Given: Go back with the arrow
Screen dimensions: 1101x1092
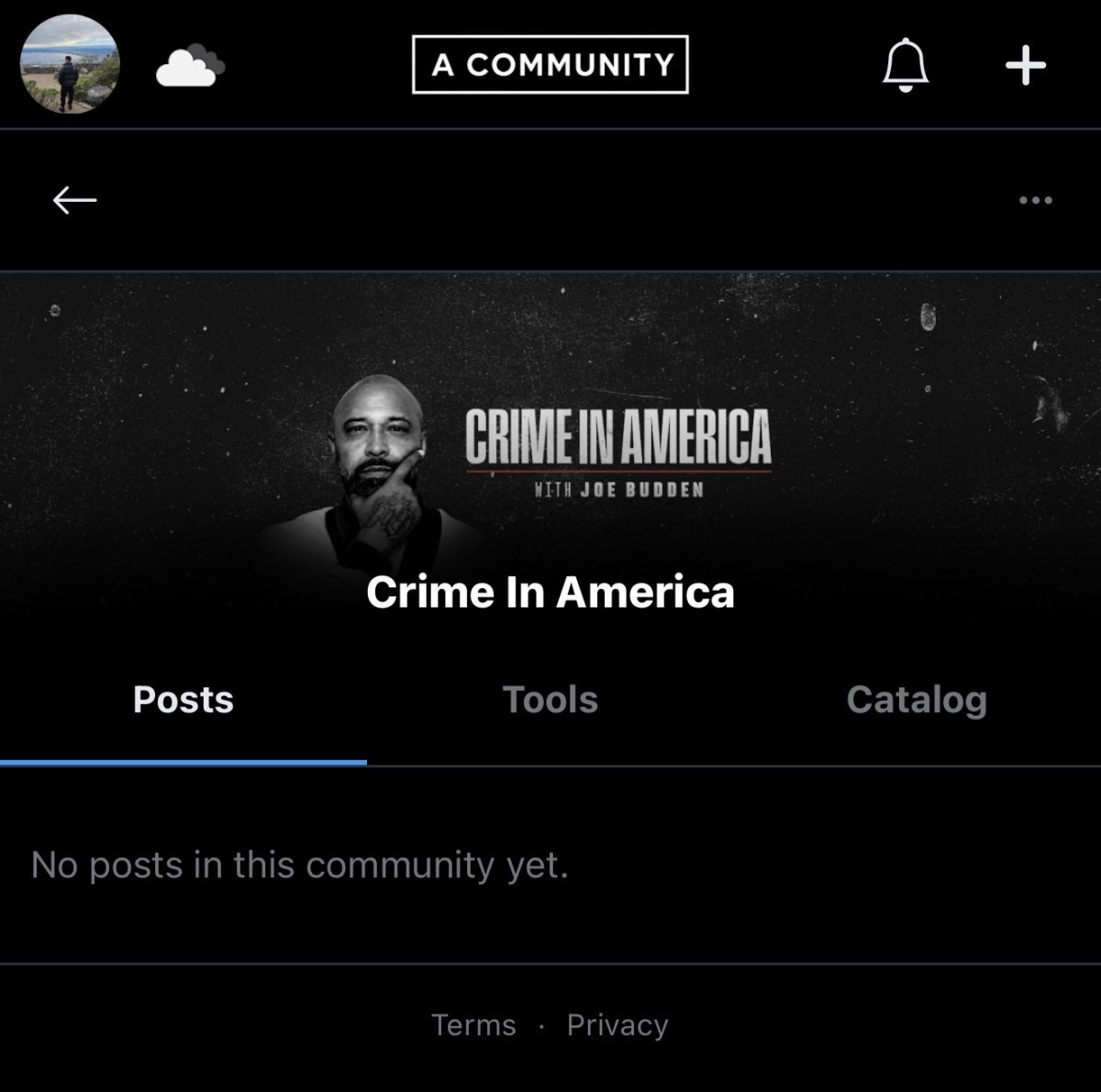Looking at the screenshot, I should point(74,199).
